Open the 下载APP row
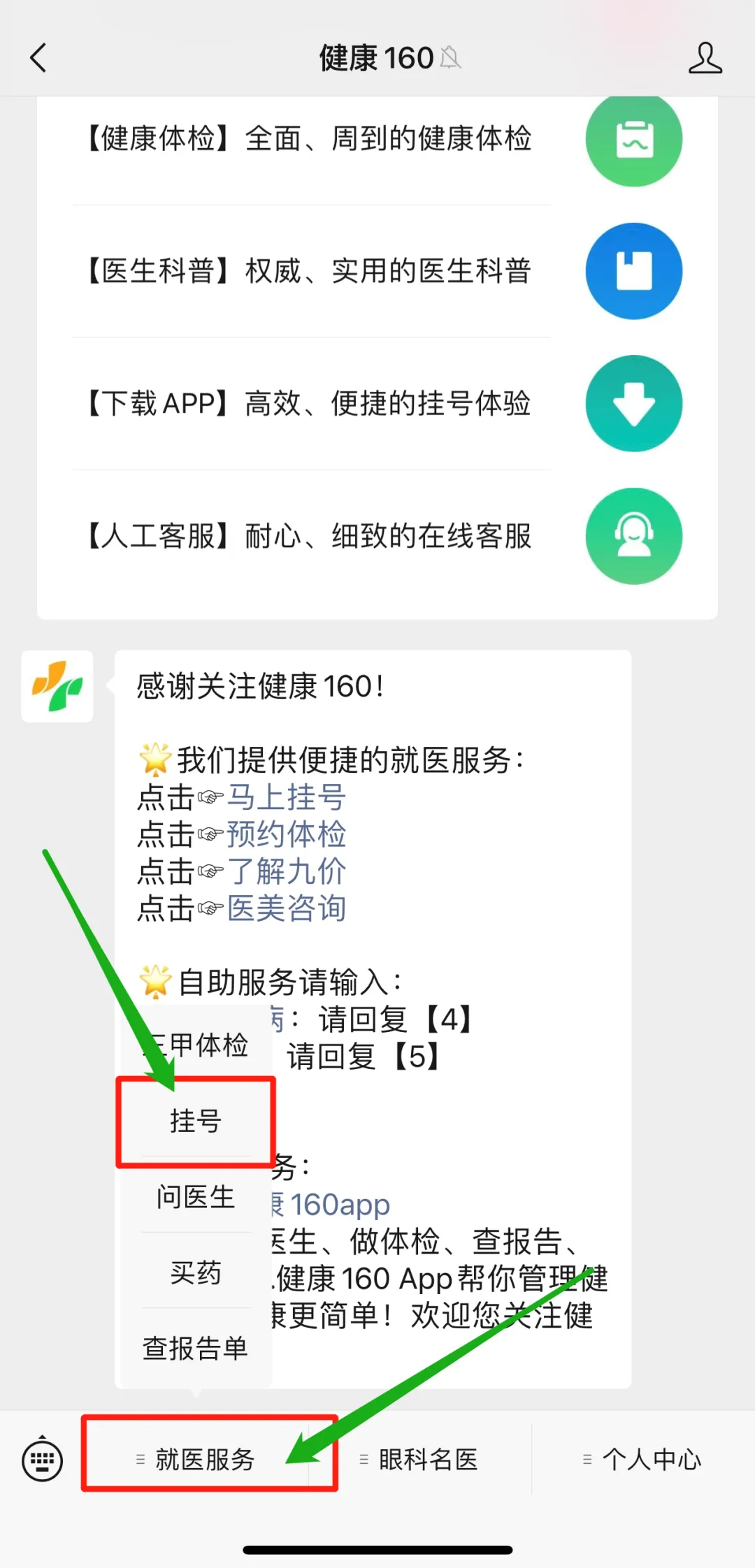Screen dimensions: 755x1568 (x=377, y=404)
